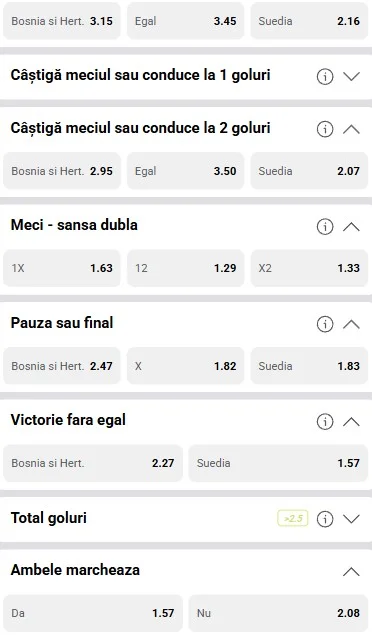Expand the Total goluri market
Image resolution: width=372 pixels, height=635 pixels.
(351, 519)
